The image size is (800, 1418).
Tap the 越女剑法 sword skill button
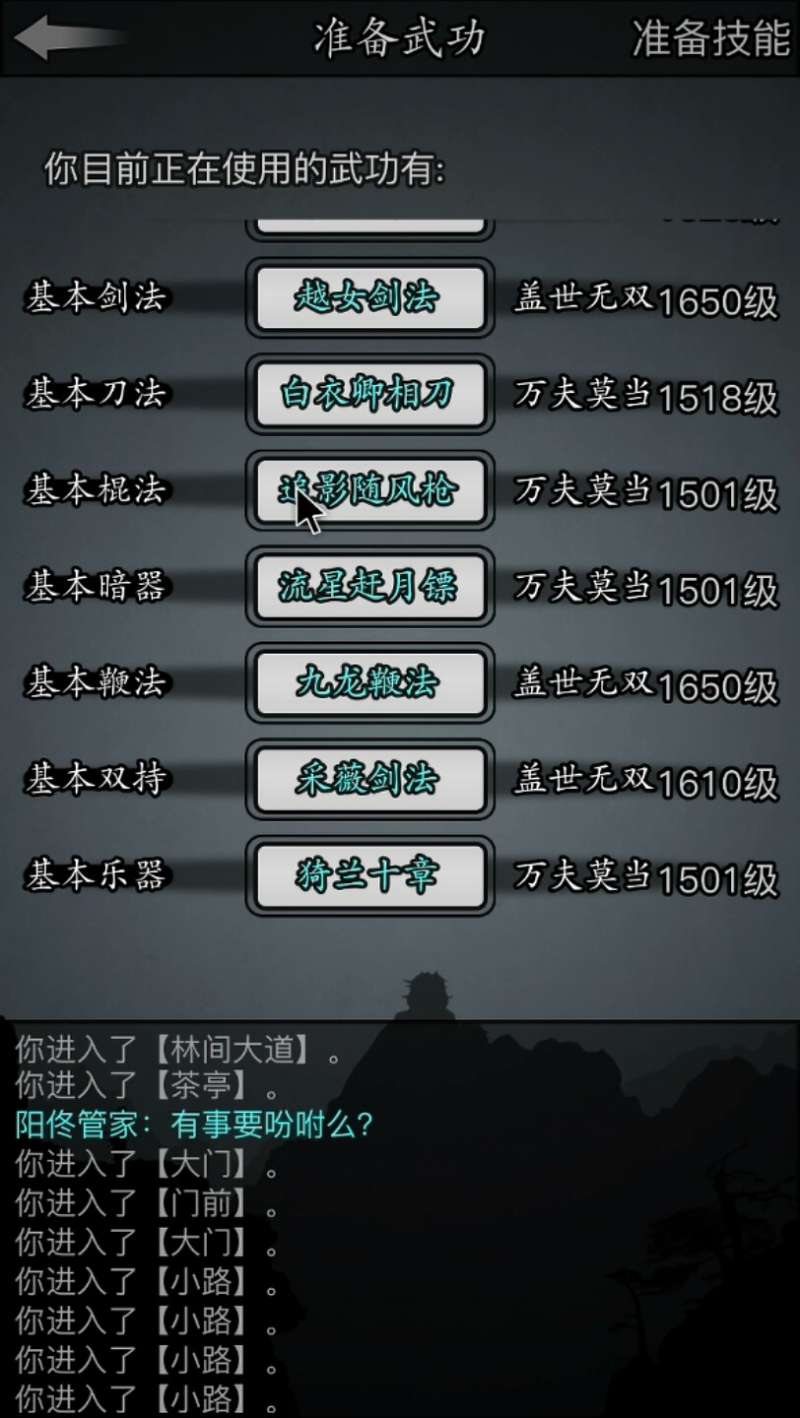coord(370,297)
